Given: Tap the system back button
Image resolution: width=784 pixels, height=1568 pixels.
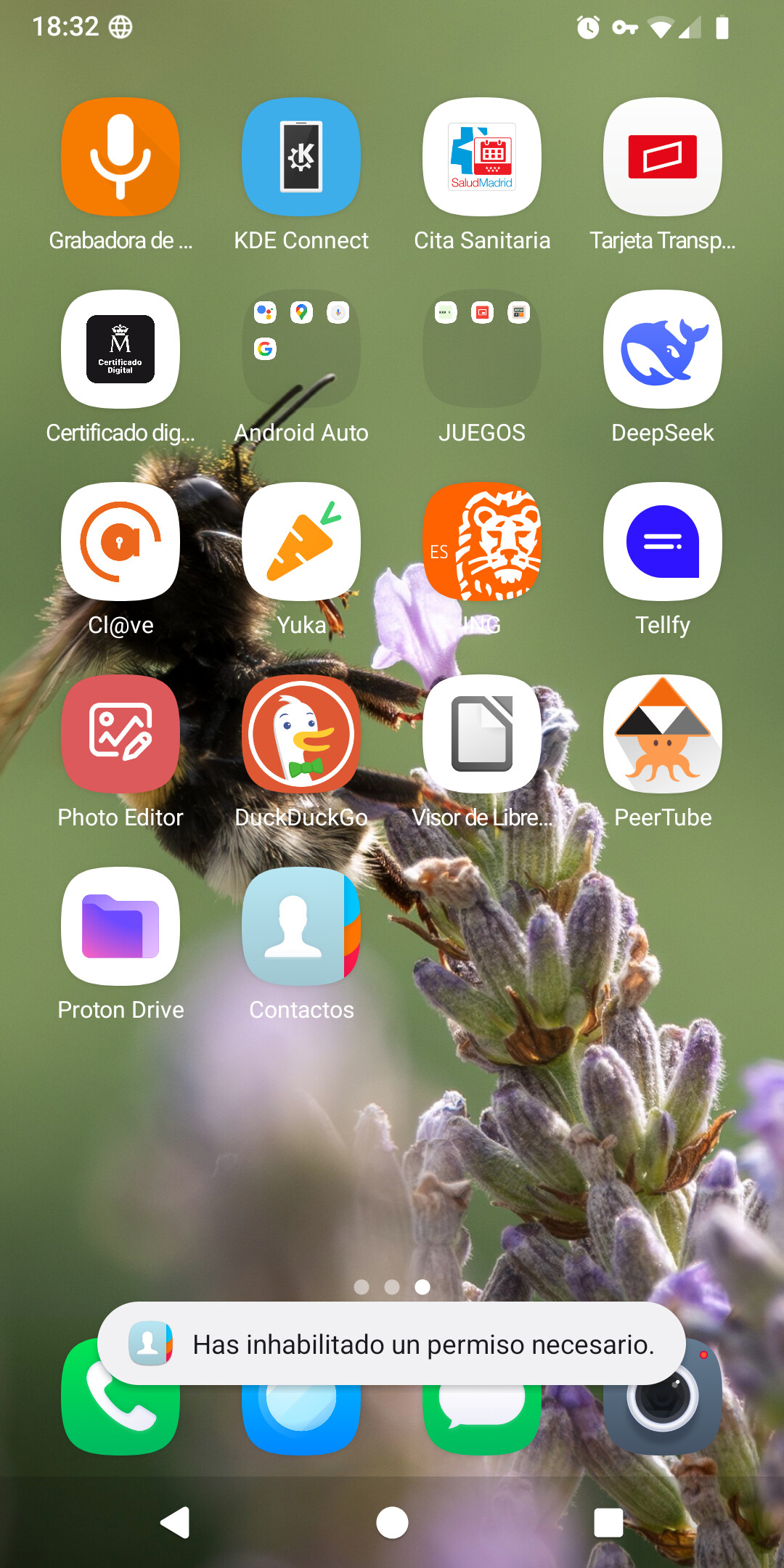Looking at the screenshot, I should 175,1522.
